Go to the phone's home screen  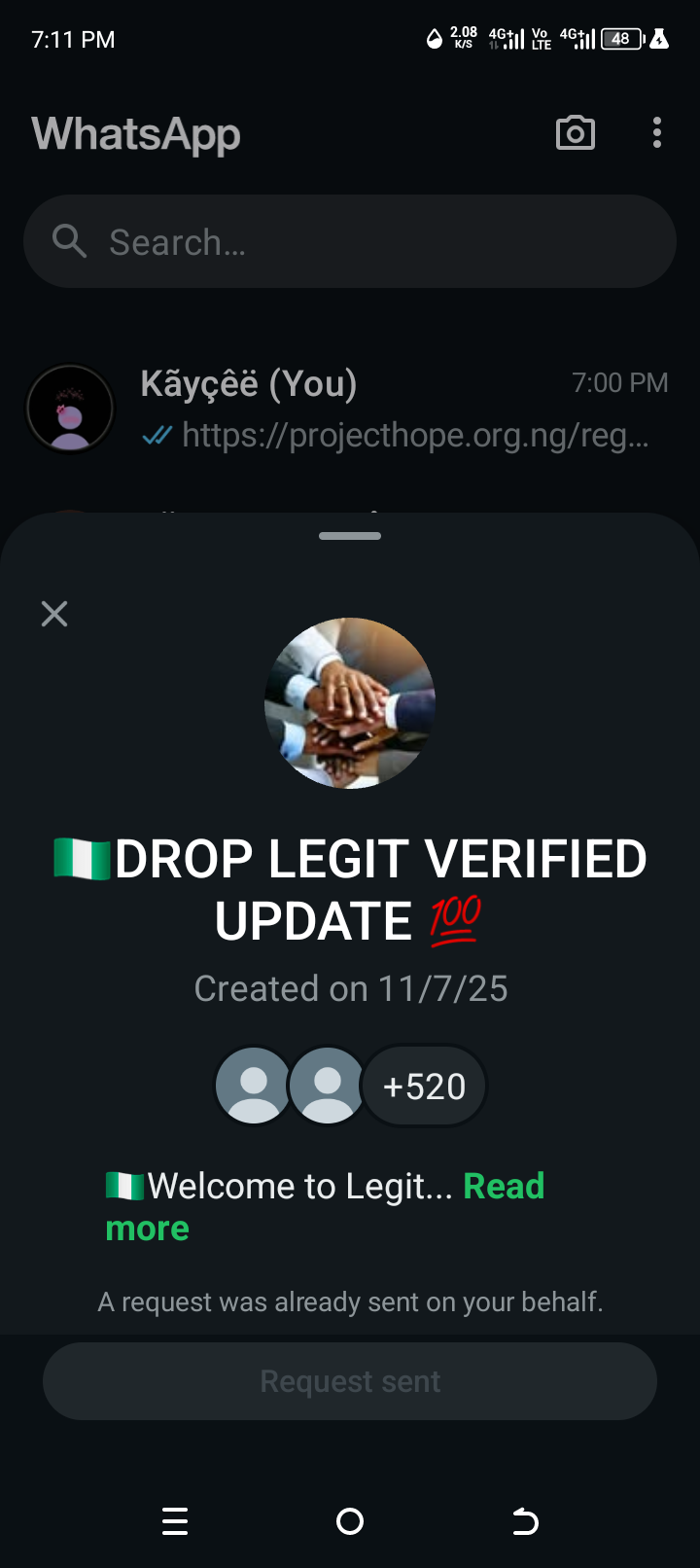350,1521
